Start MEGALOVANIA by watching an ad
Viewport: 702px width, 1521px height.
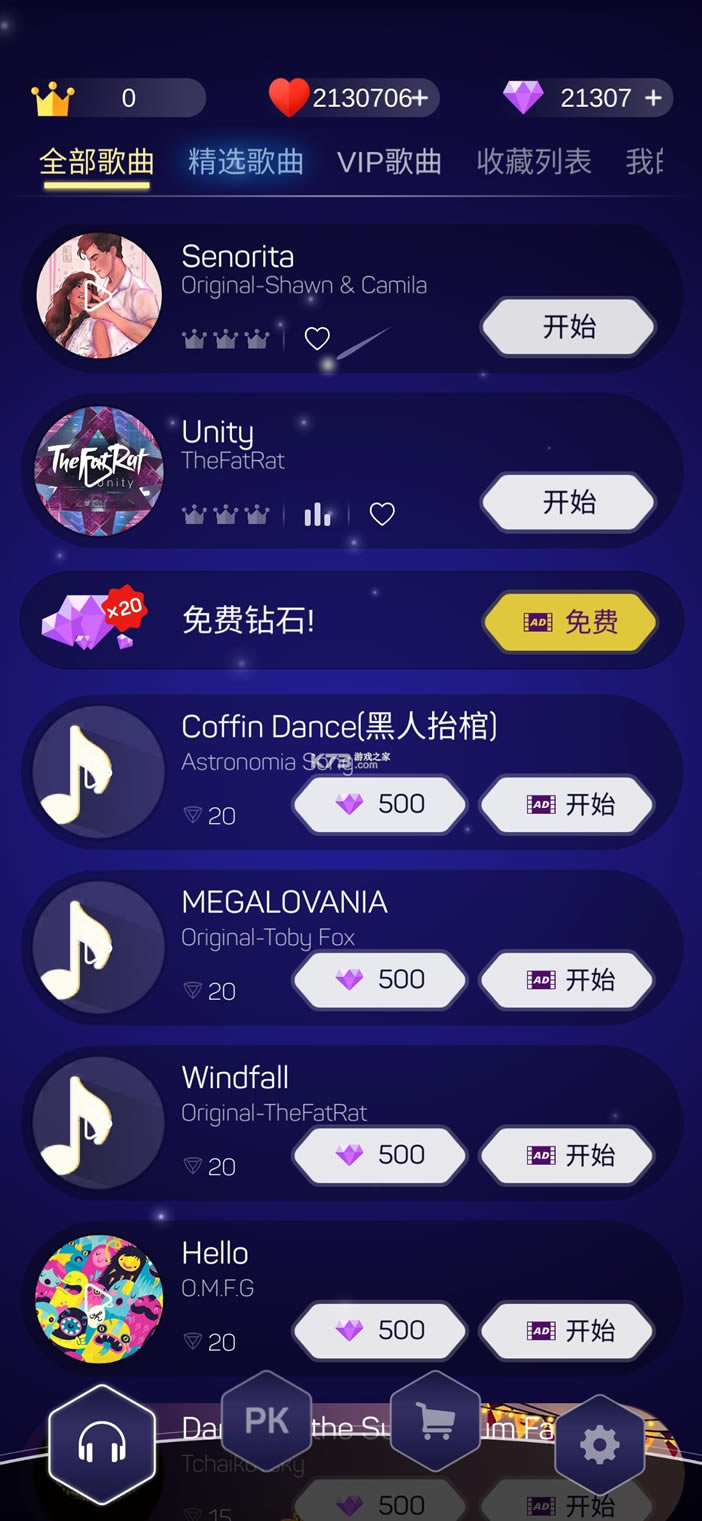568,980
